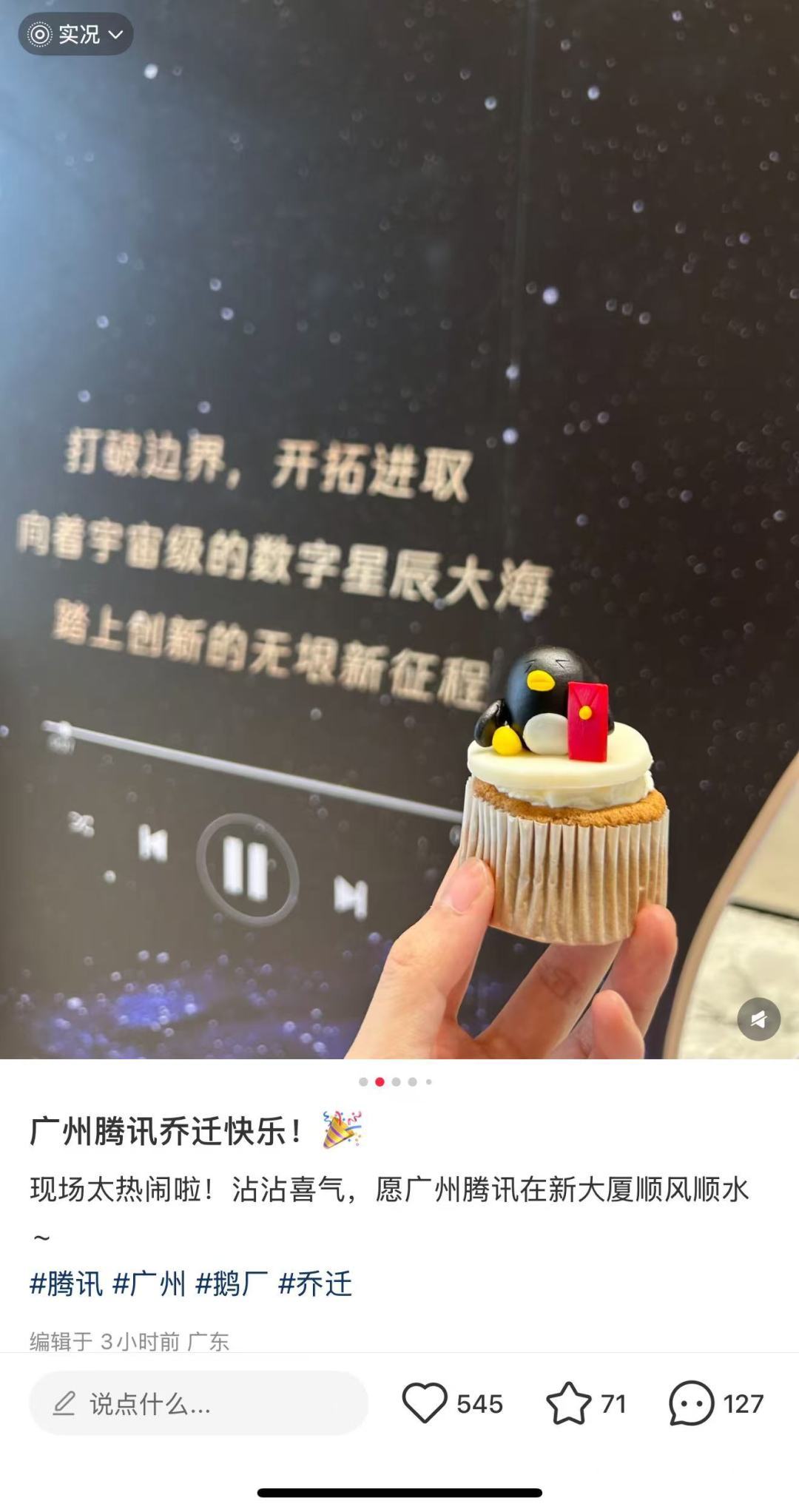Tap the 说点什么 comment field
This screenshot has width=799, height=1512.
coord(198,1403)
